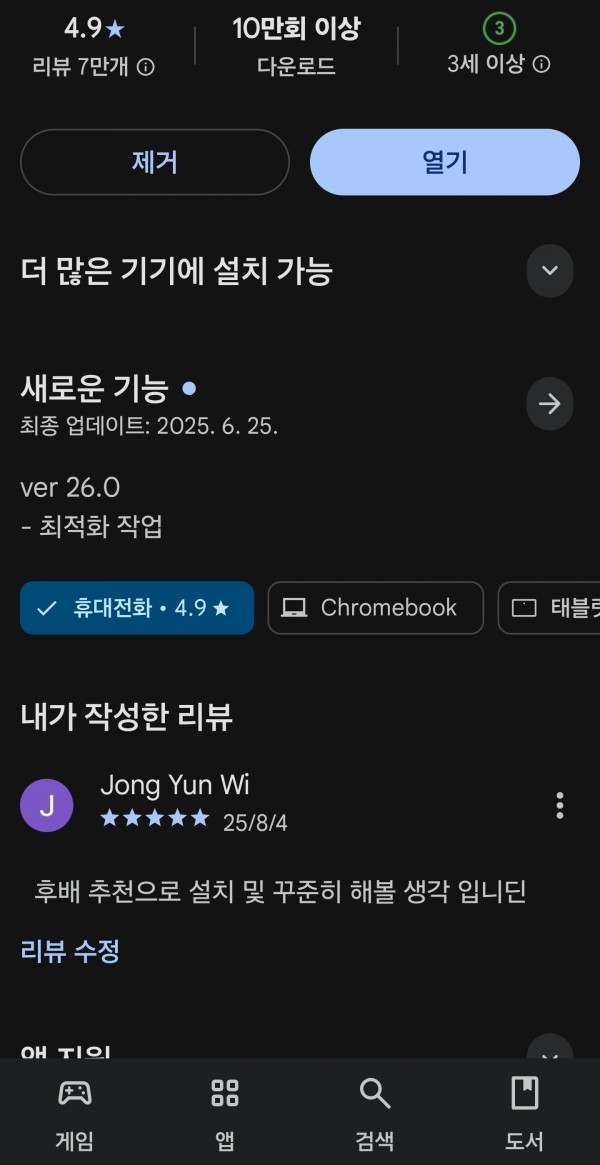View review count info icon
The image size is (600, 1165).
146,68
